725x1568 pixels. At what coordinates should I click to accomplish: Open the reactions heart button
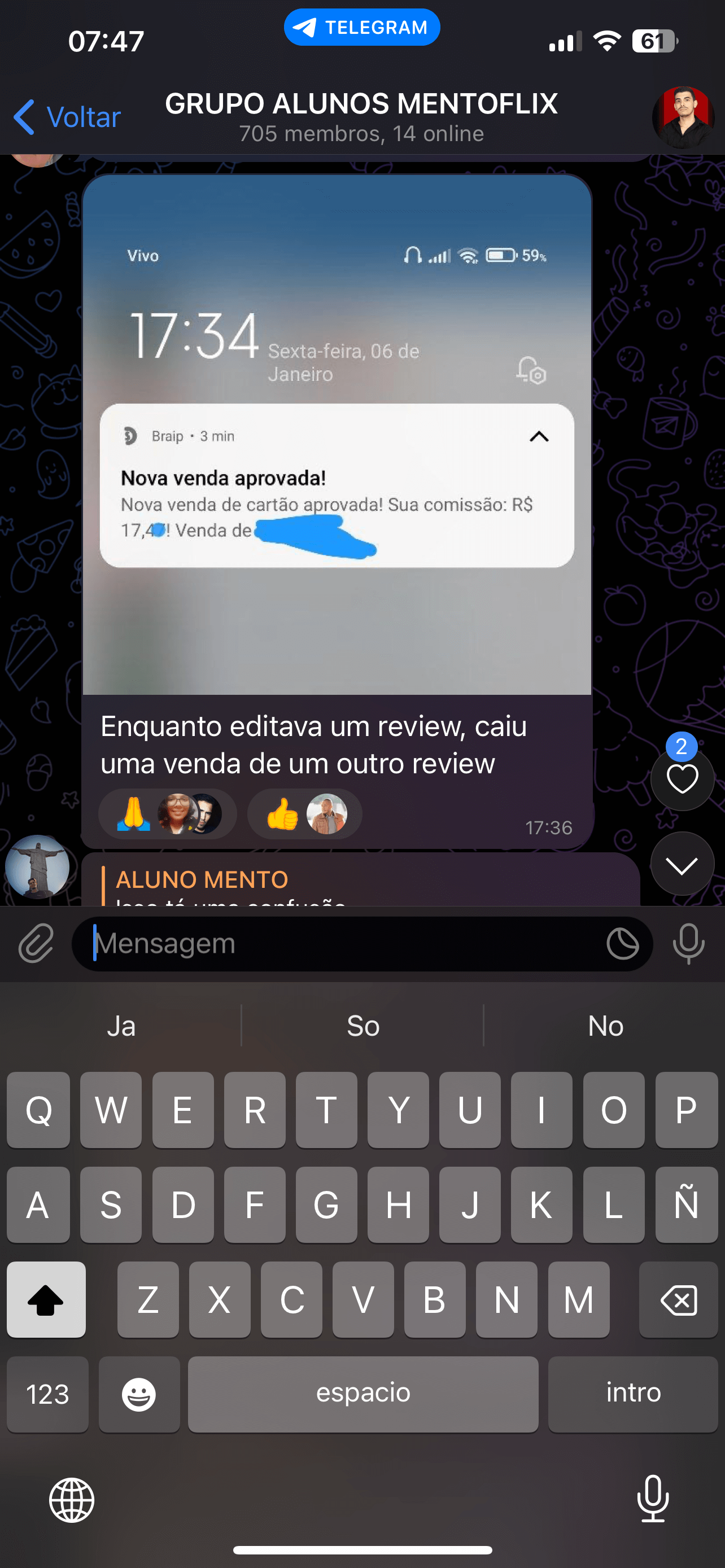coord(682,778)
